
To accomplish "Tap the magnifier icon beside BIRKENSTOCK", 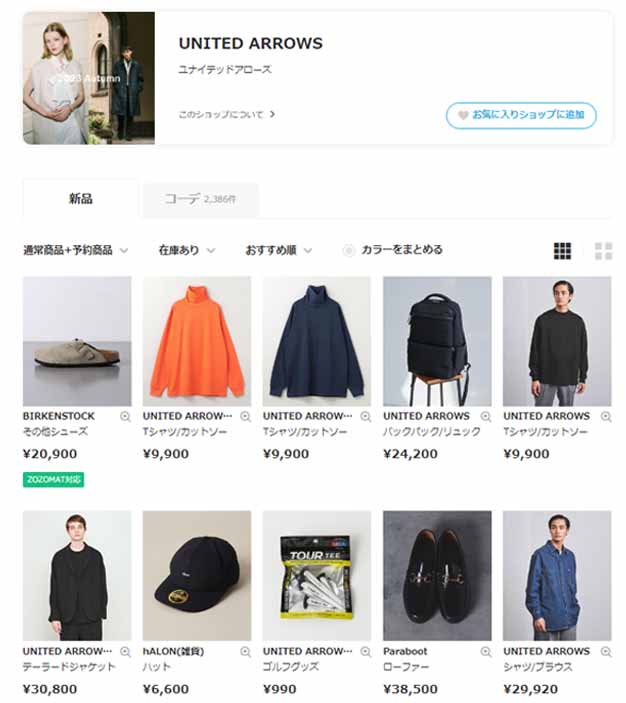I will 125,416.
